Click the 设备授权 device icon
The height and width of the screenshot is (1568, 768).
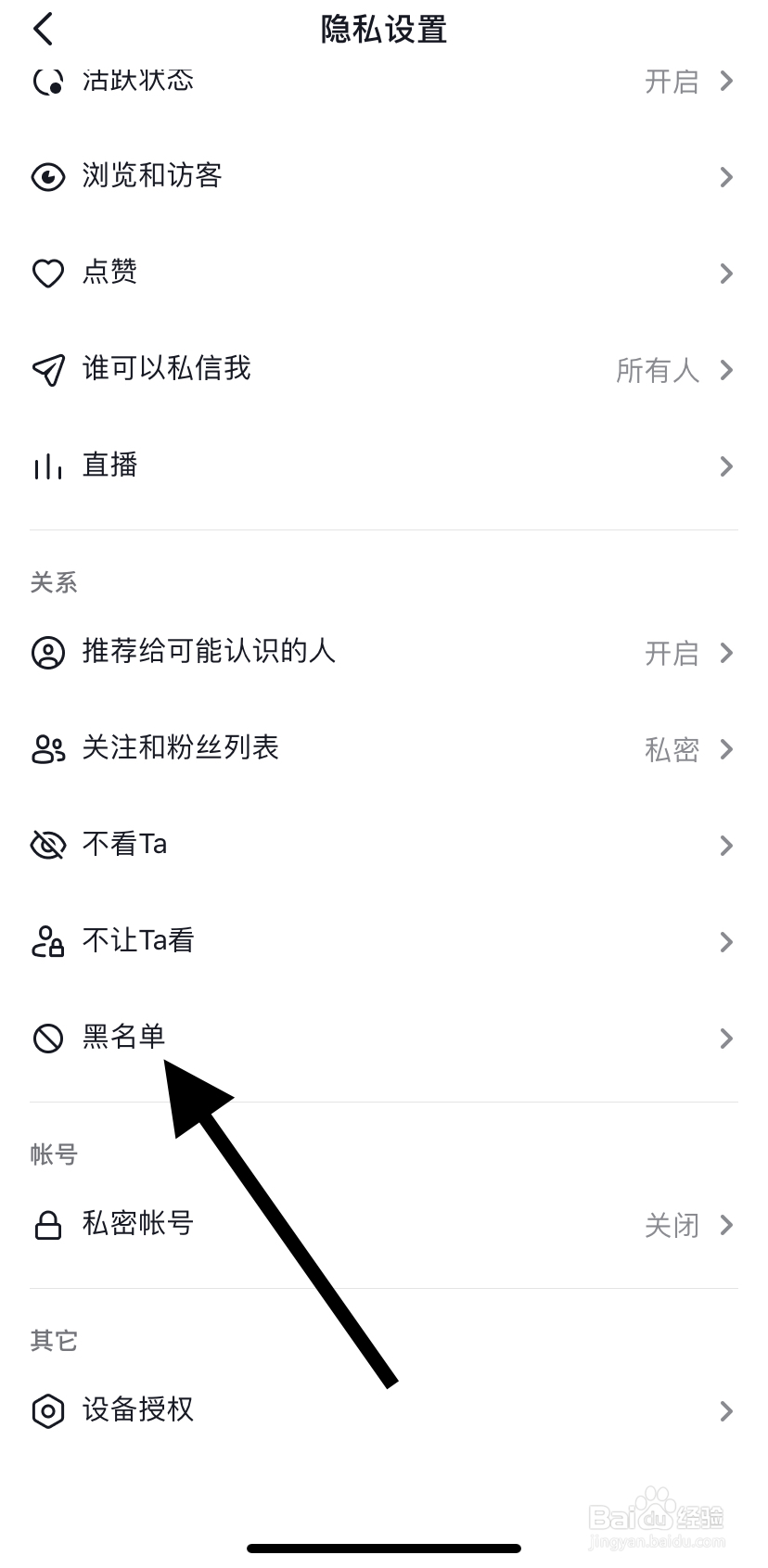click(x=48, y=1410)
